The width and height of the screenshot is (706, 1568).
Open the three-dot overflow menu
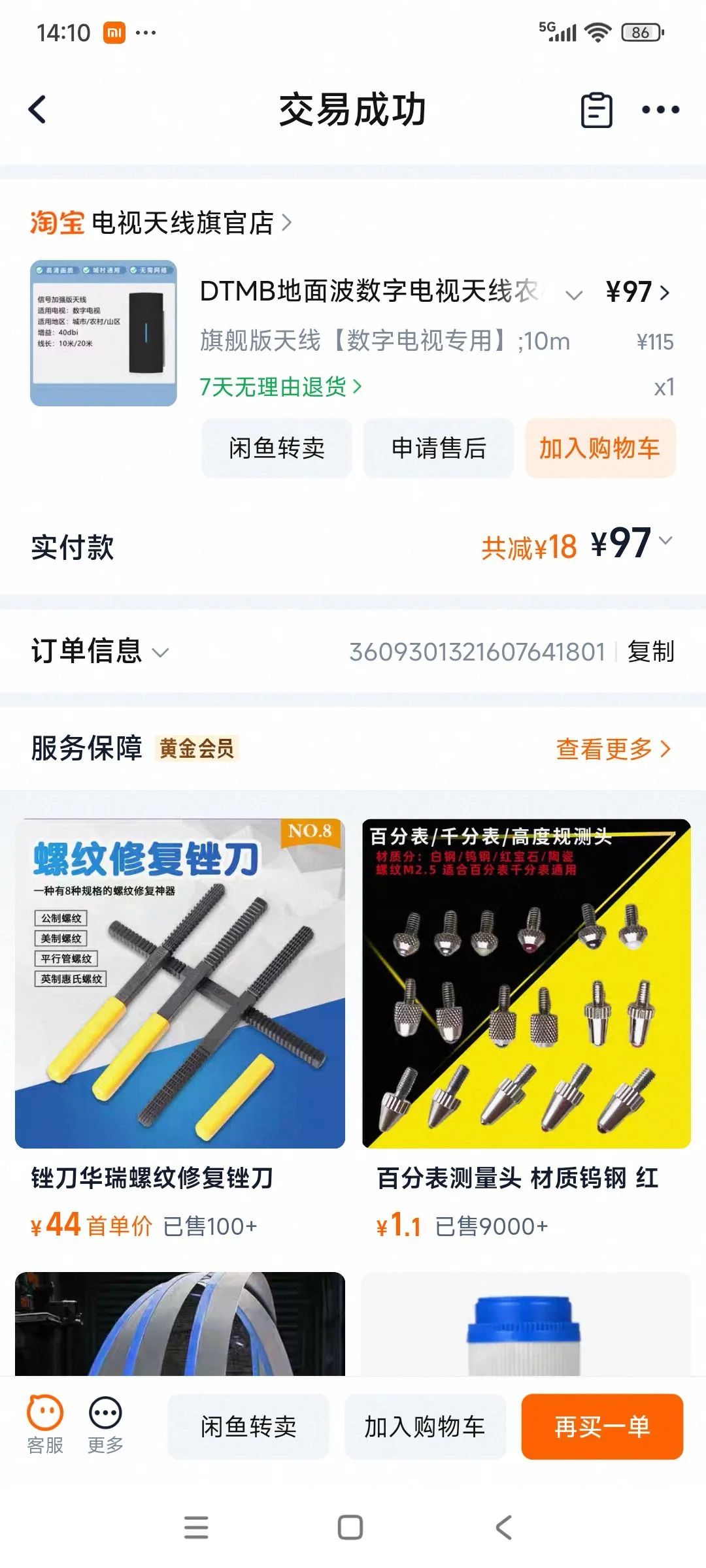click(x=660, y=110)
